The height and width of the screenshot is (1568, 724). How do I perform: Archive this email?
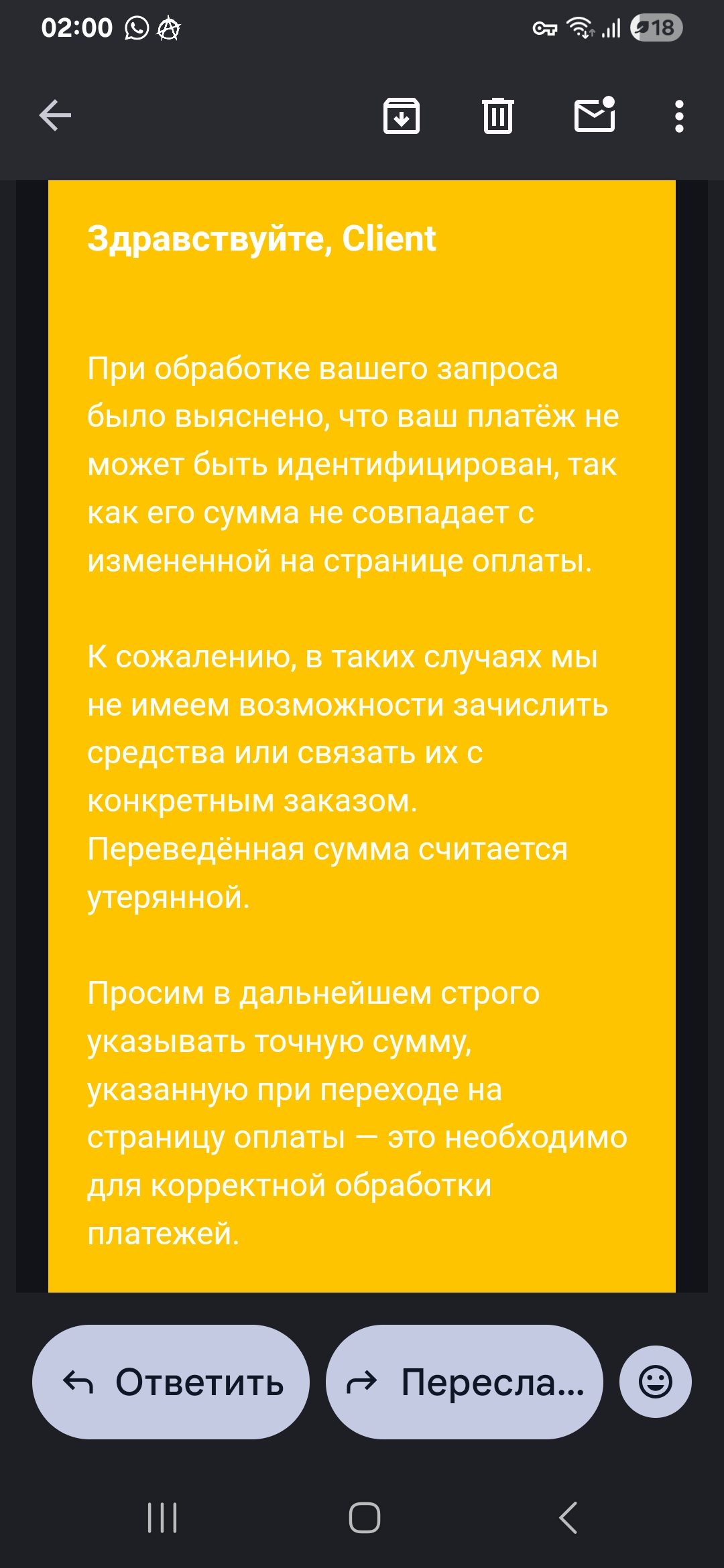click(401, 116)
